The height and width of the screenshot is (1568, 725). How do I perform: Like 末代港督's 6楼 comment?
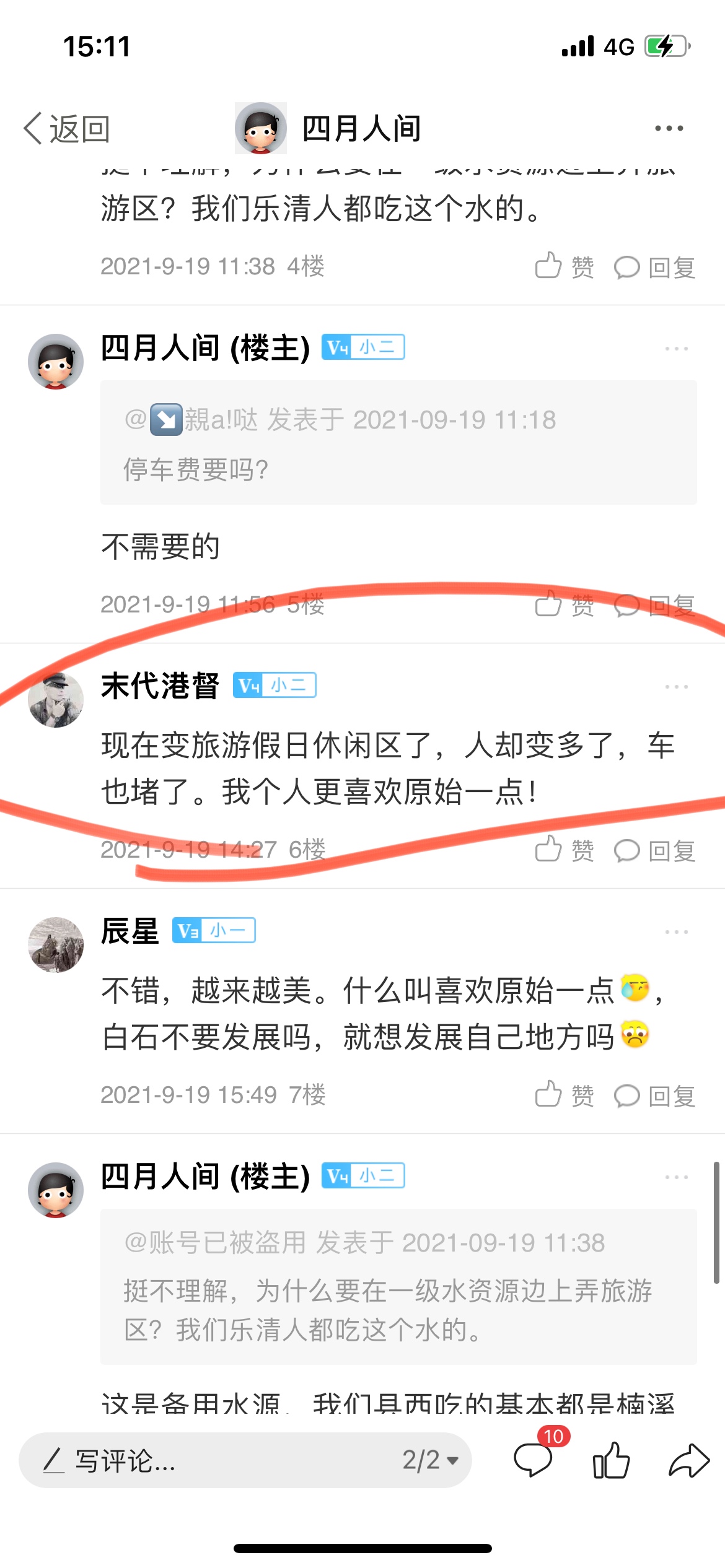coord(564,850)
